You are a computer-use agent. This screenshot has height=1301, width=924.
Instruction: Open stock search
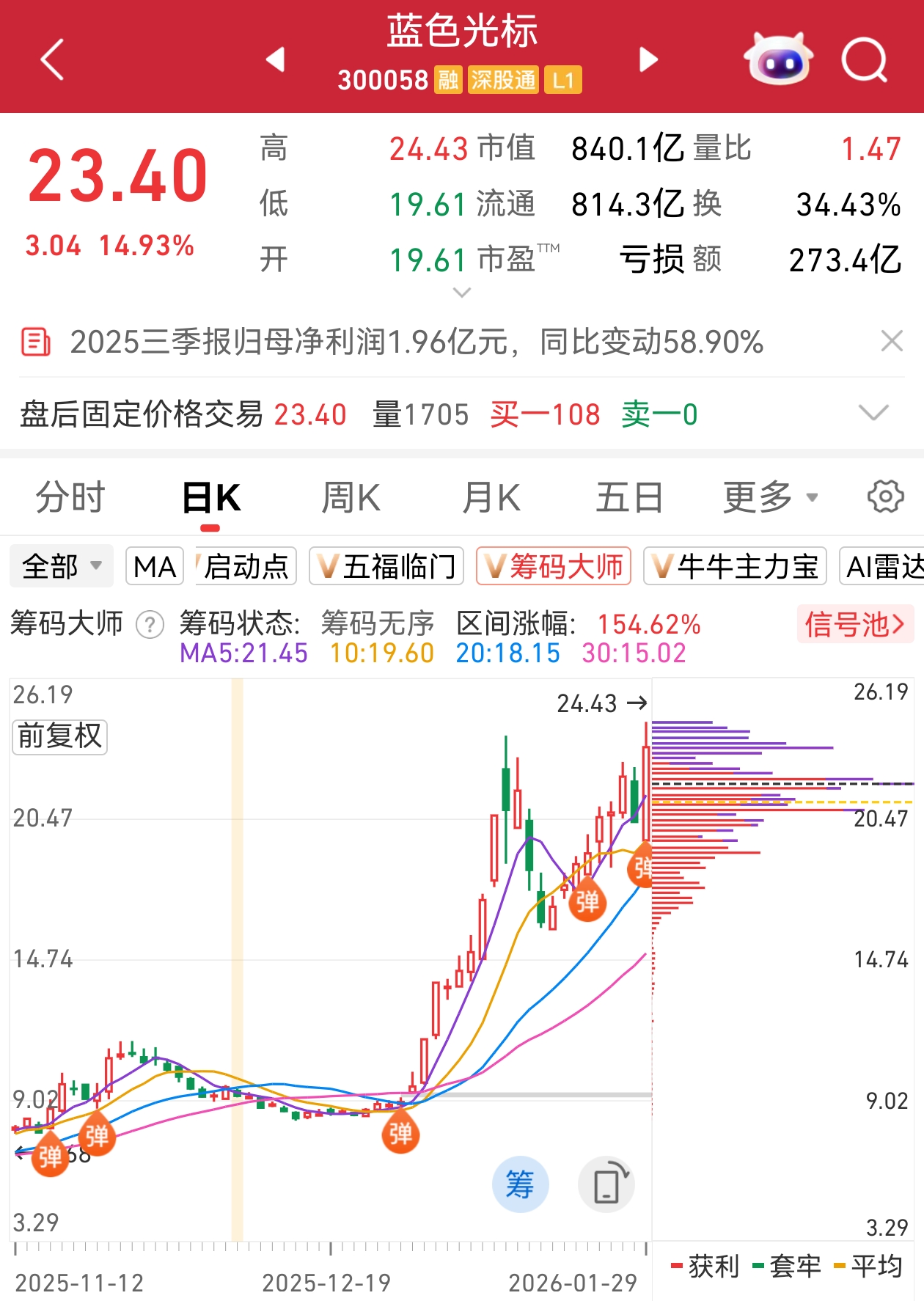tap(864, 59)
